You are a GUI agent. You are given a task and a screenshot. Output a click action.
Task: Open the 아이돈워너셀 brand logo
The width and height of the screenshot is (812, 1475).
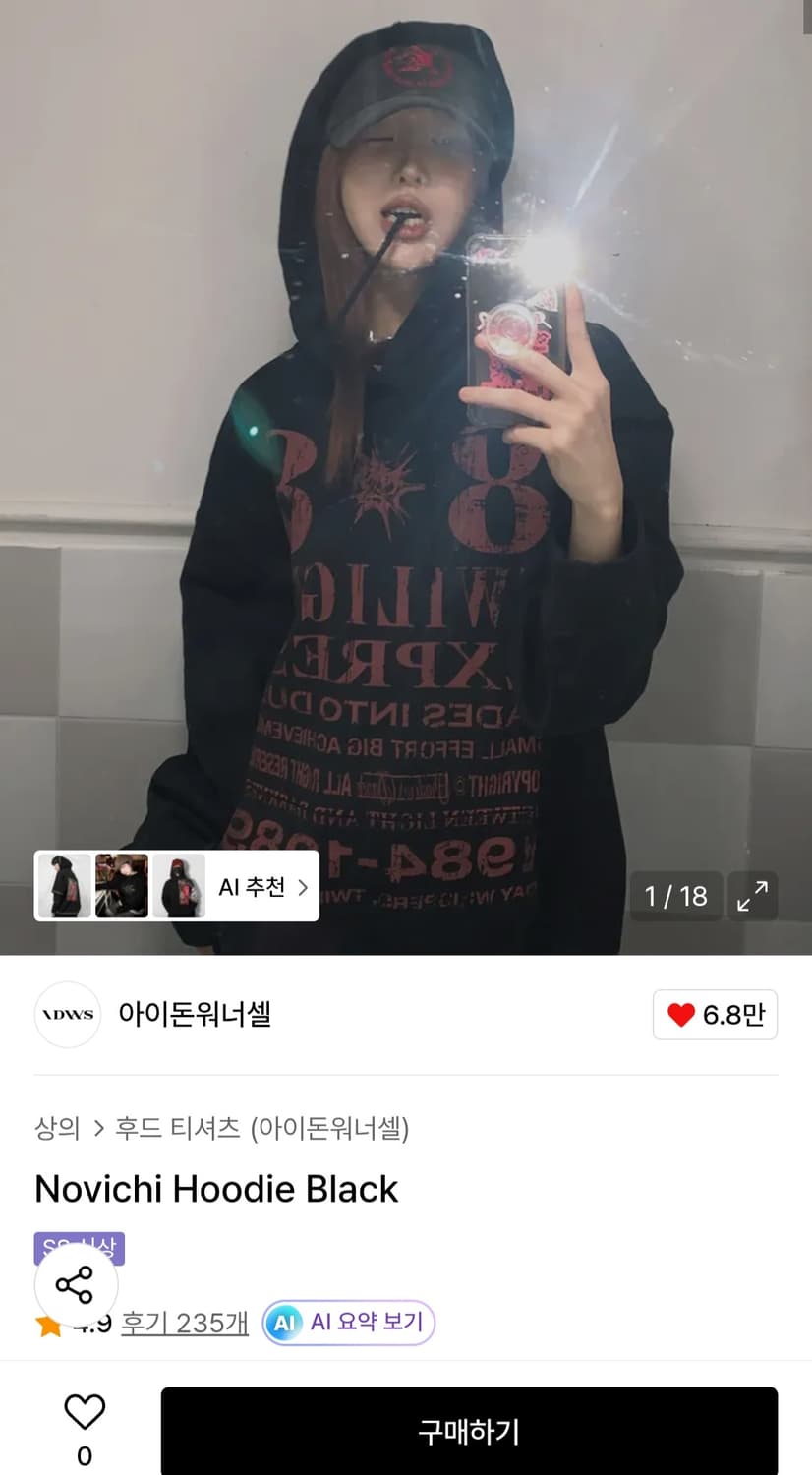click(67, 1015)
